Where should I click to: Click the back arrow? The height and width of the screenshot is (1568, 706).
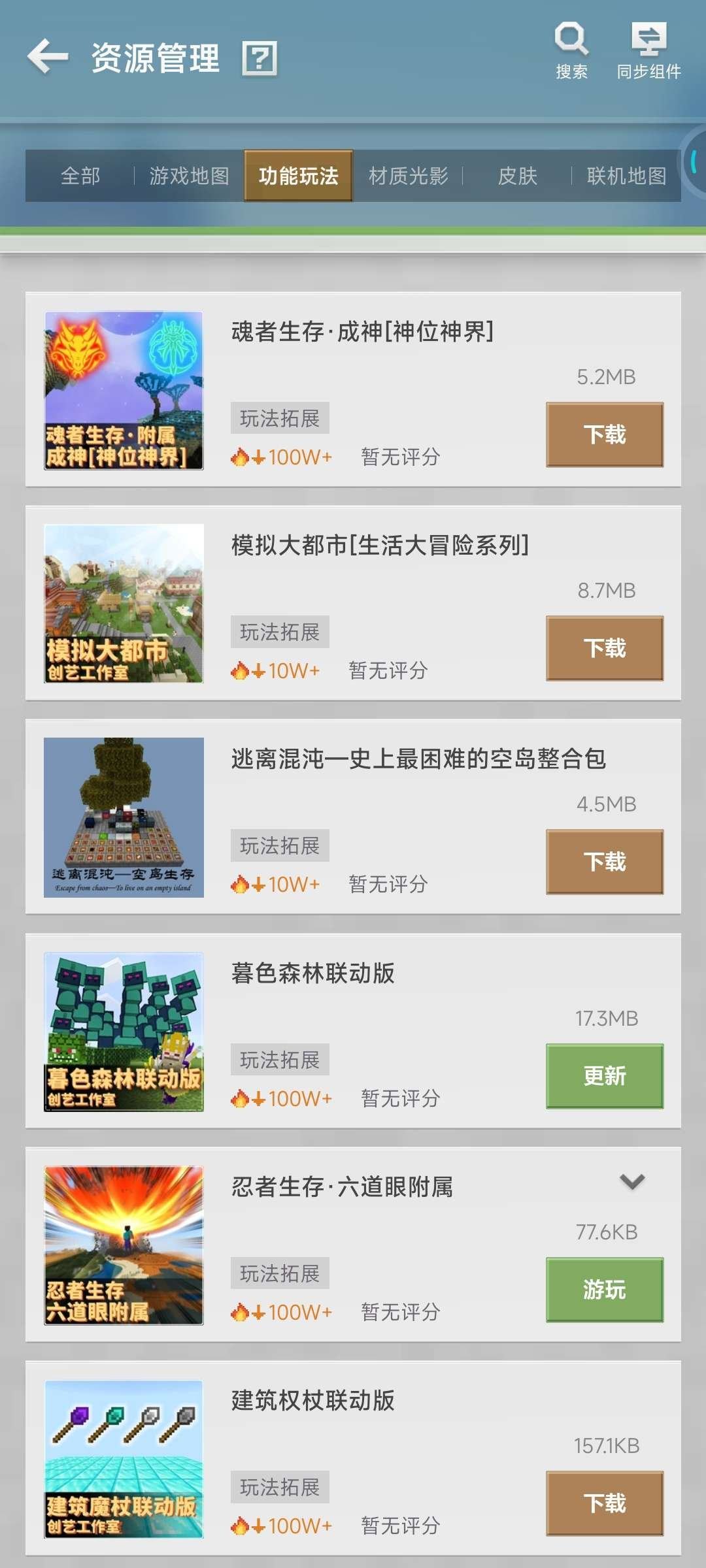pyautogui.click(x=48, y=56)
